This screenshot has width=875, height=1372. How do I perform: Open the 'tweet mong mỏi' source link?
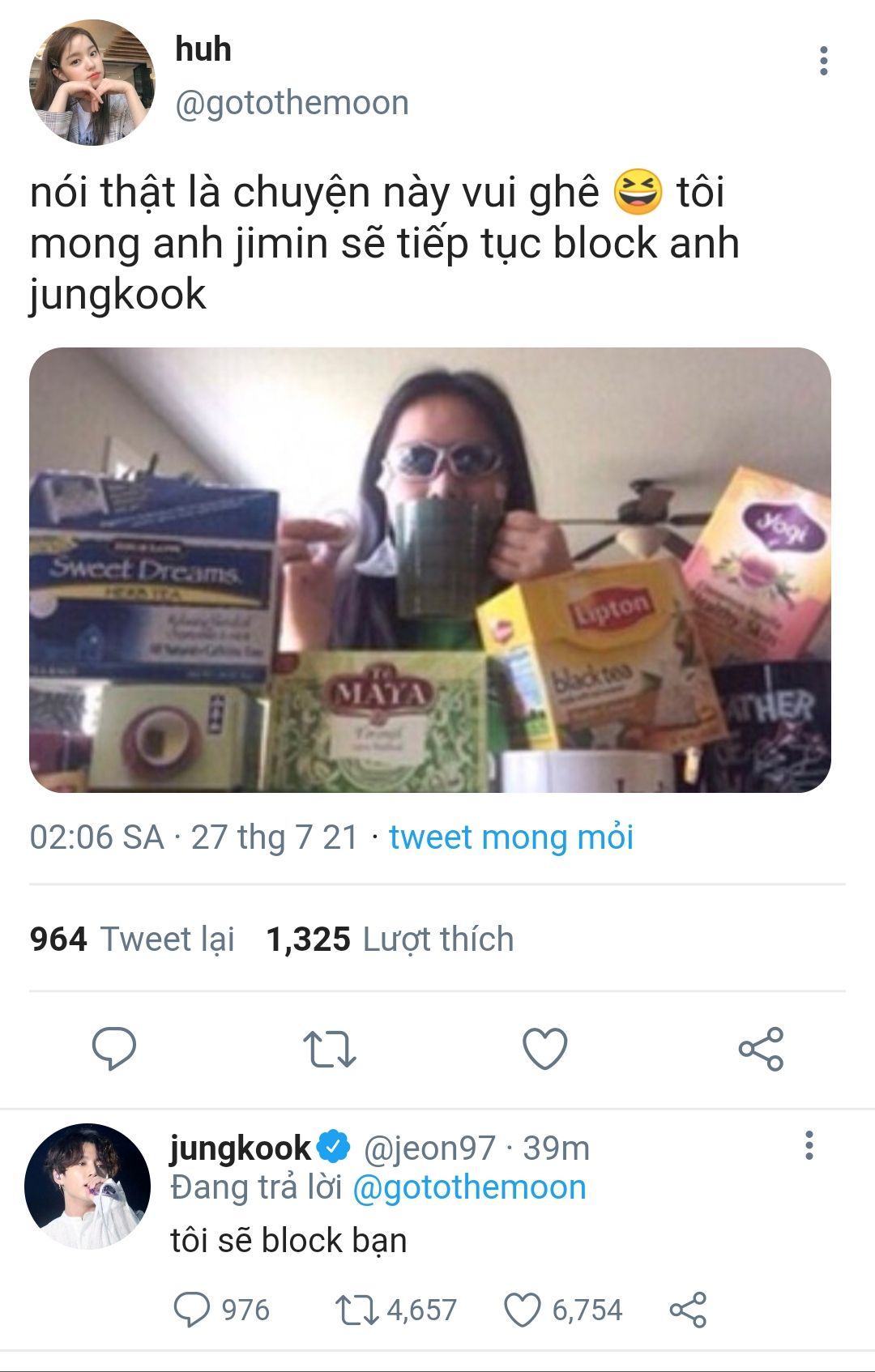coord(510,837)
